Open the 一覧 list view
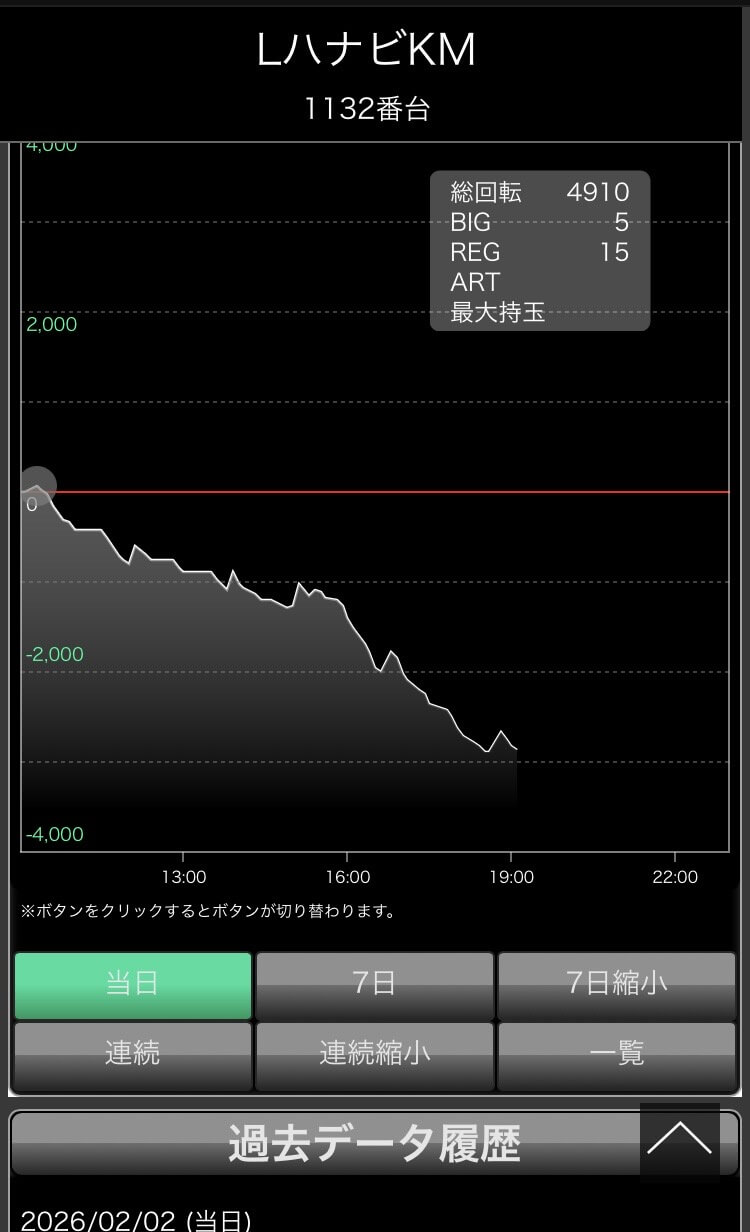The image size is (750, 1232). pyautogui.click(x=616, y=1055)
